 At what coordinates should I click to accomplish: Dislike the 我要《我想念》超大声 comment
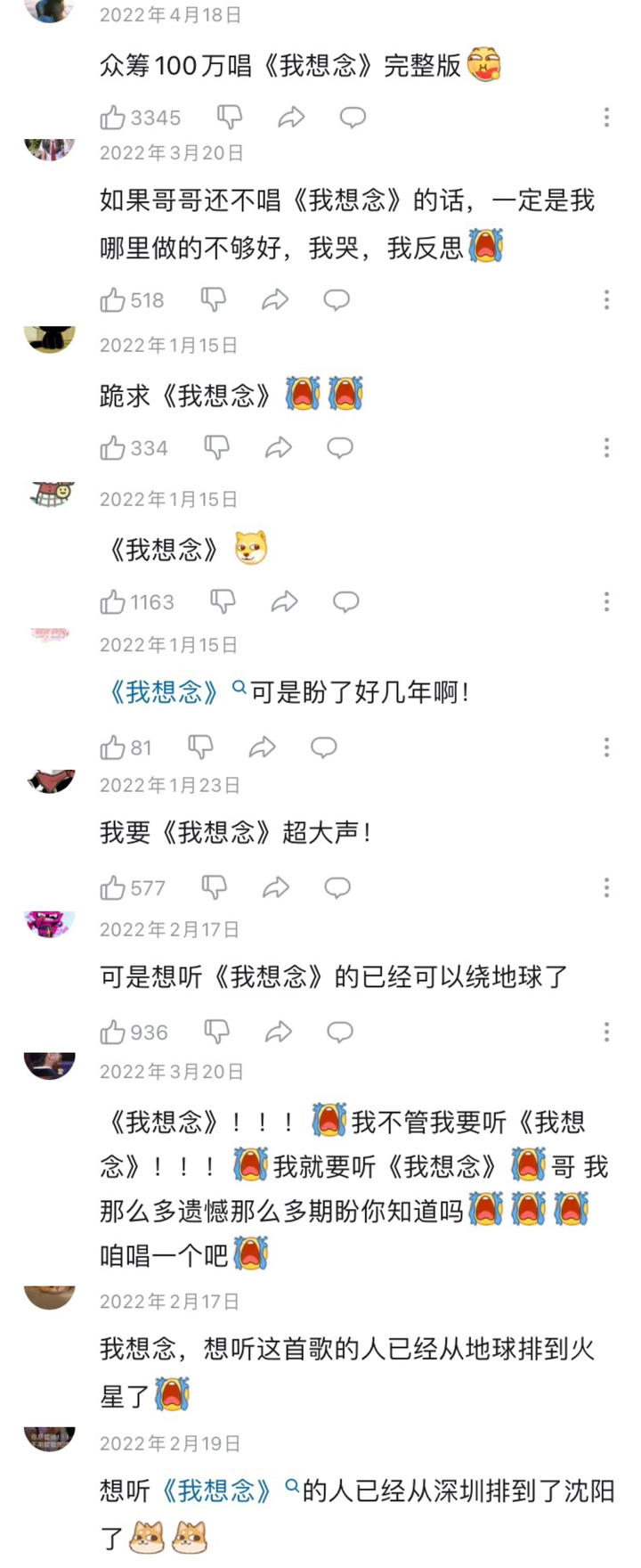215,888
